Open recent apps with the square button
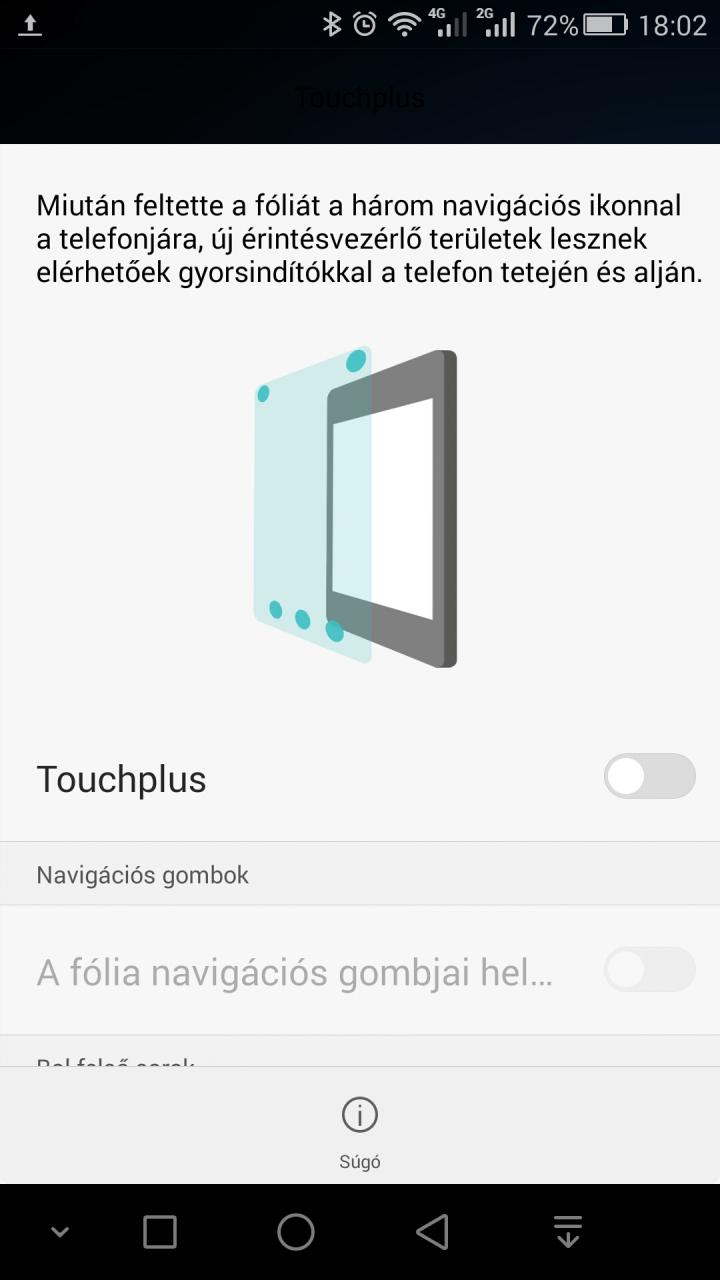 [x=160, y=1232]
